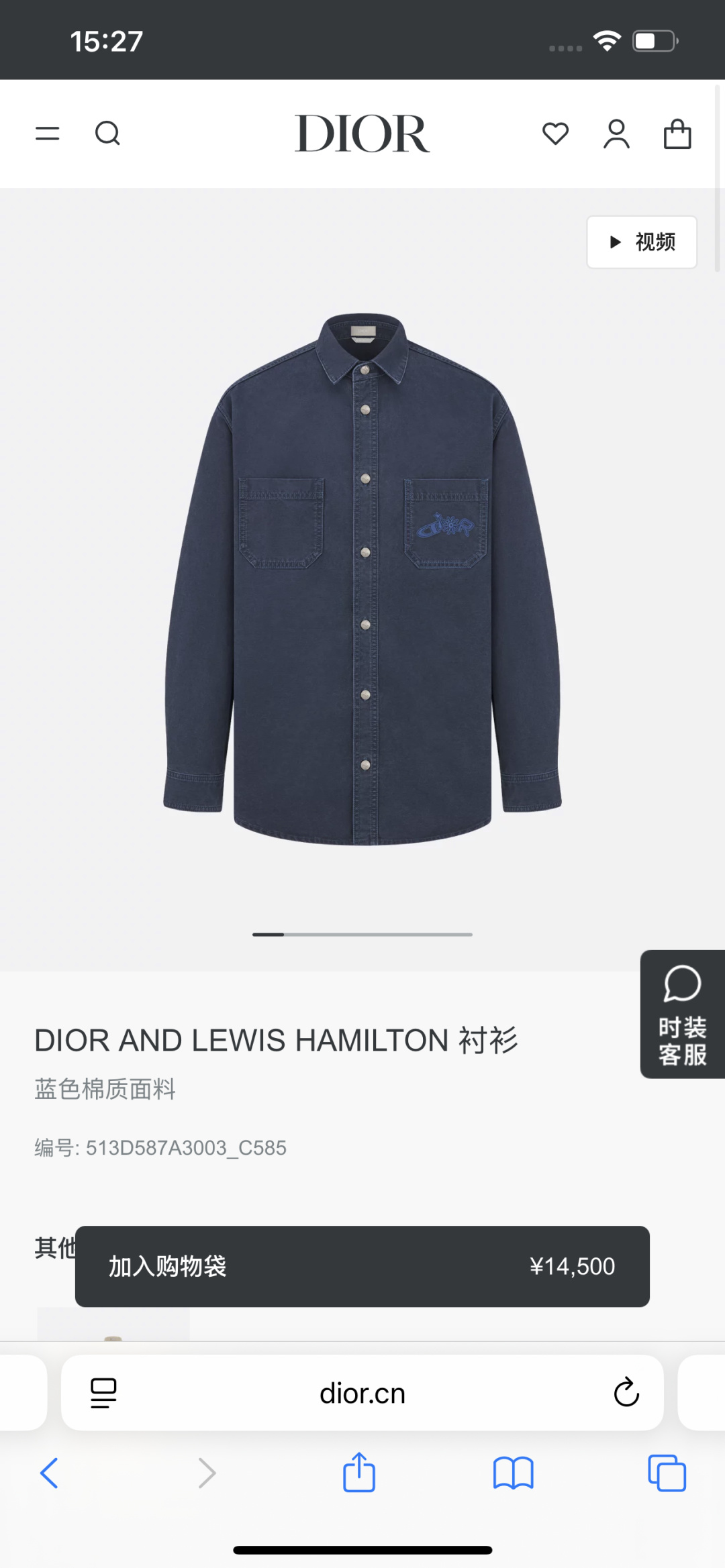Play the product 视频 video
Screen dimensions: 725x1568
tap(642, 242)
